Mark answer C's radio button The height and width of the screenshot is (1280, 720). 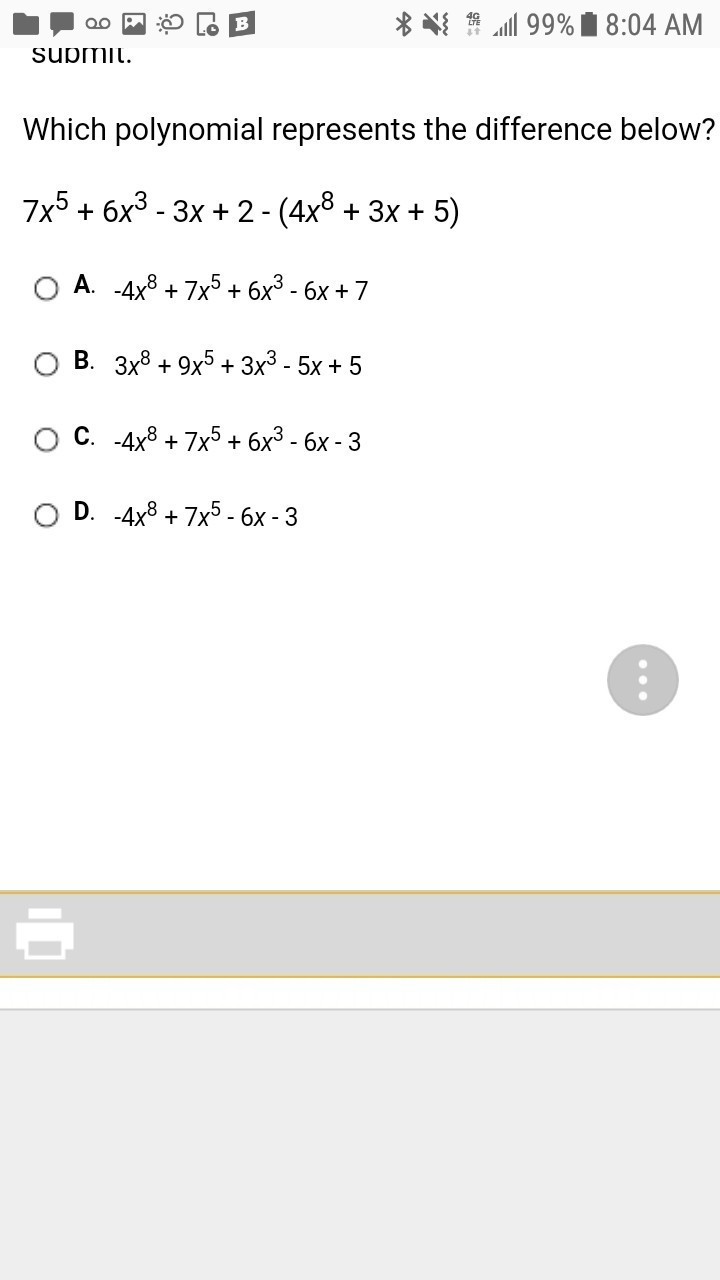click(46, 440)
